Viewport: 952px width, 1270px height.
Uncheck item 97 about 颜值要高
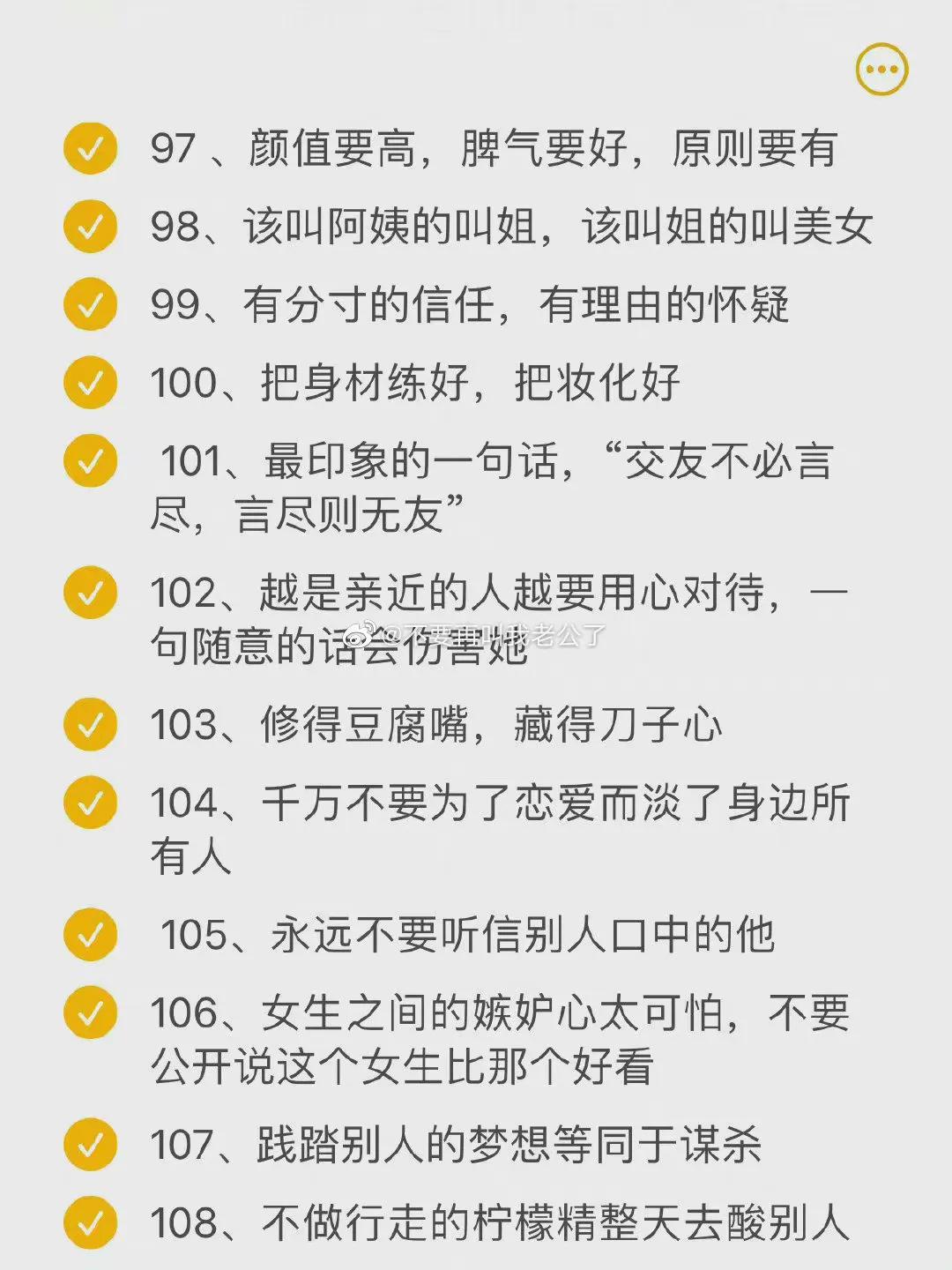90,148
